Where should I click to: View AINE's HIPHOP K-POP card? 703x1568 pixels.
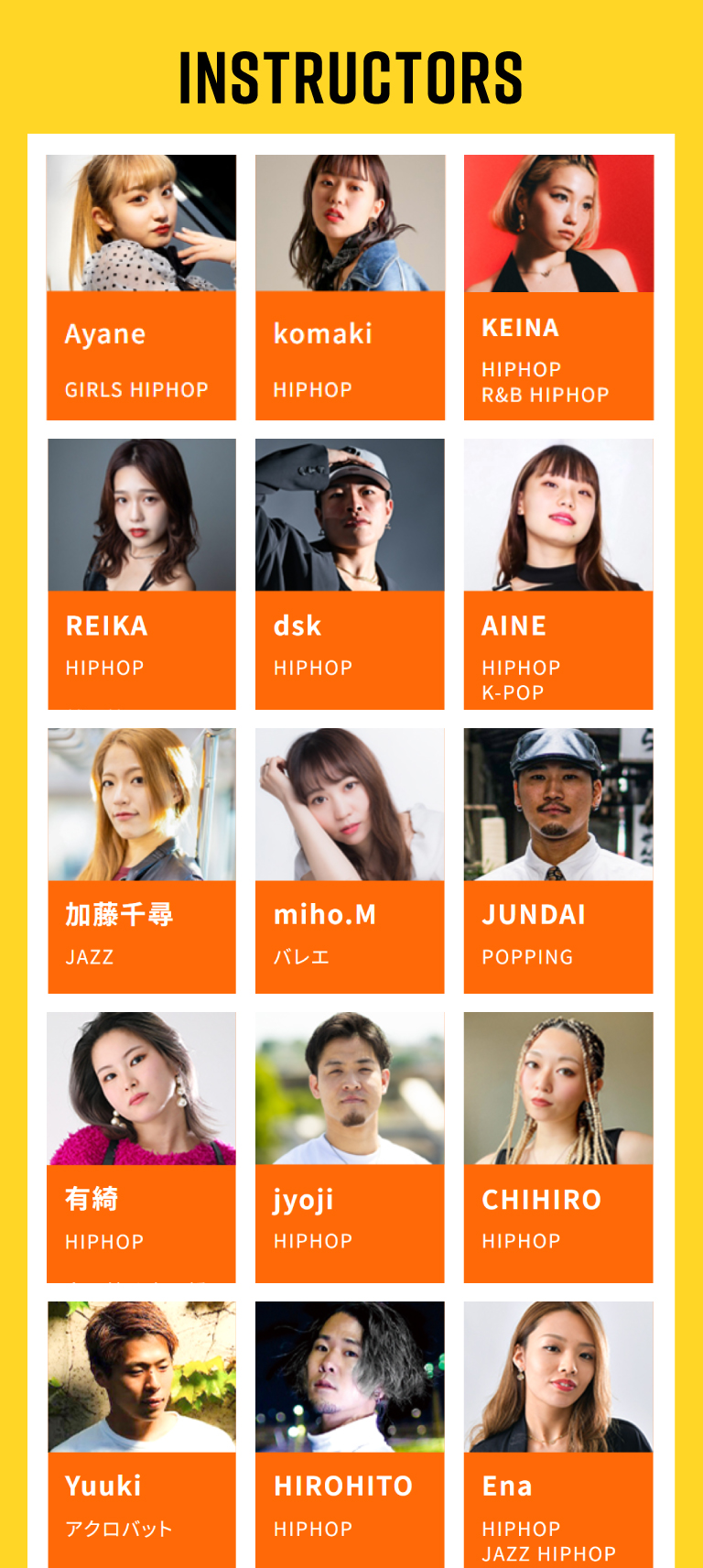[558, 574]
